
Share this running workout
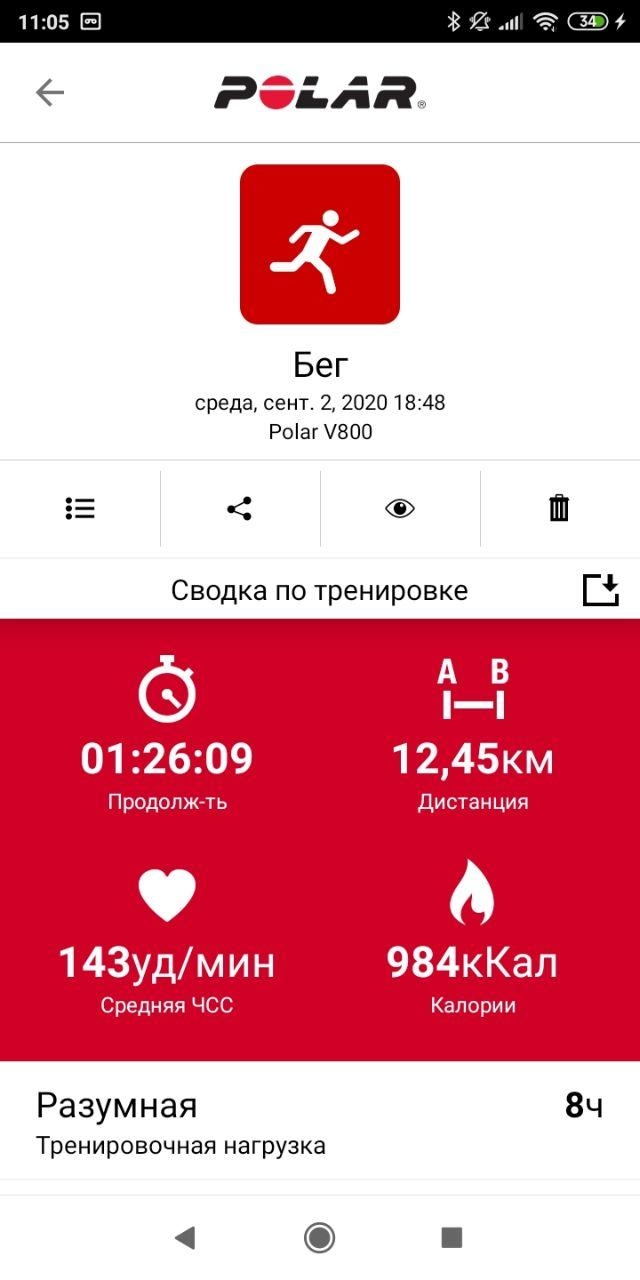(x=240, y=509)
